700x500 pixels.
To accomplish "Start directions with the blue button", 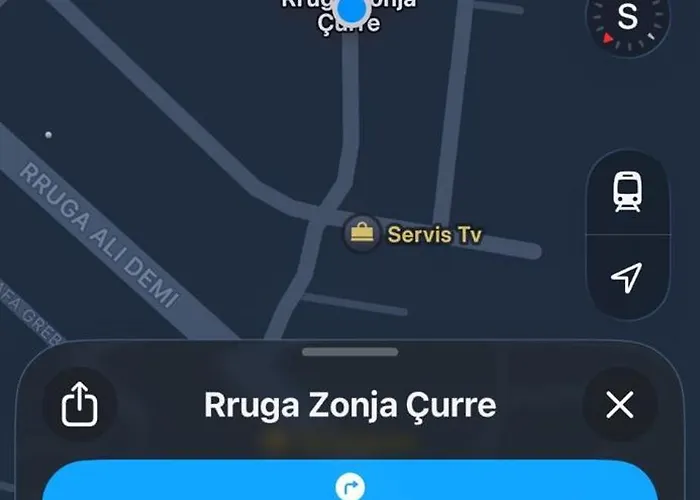I will [350, 483].
